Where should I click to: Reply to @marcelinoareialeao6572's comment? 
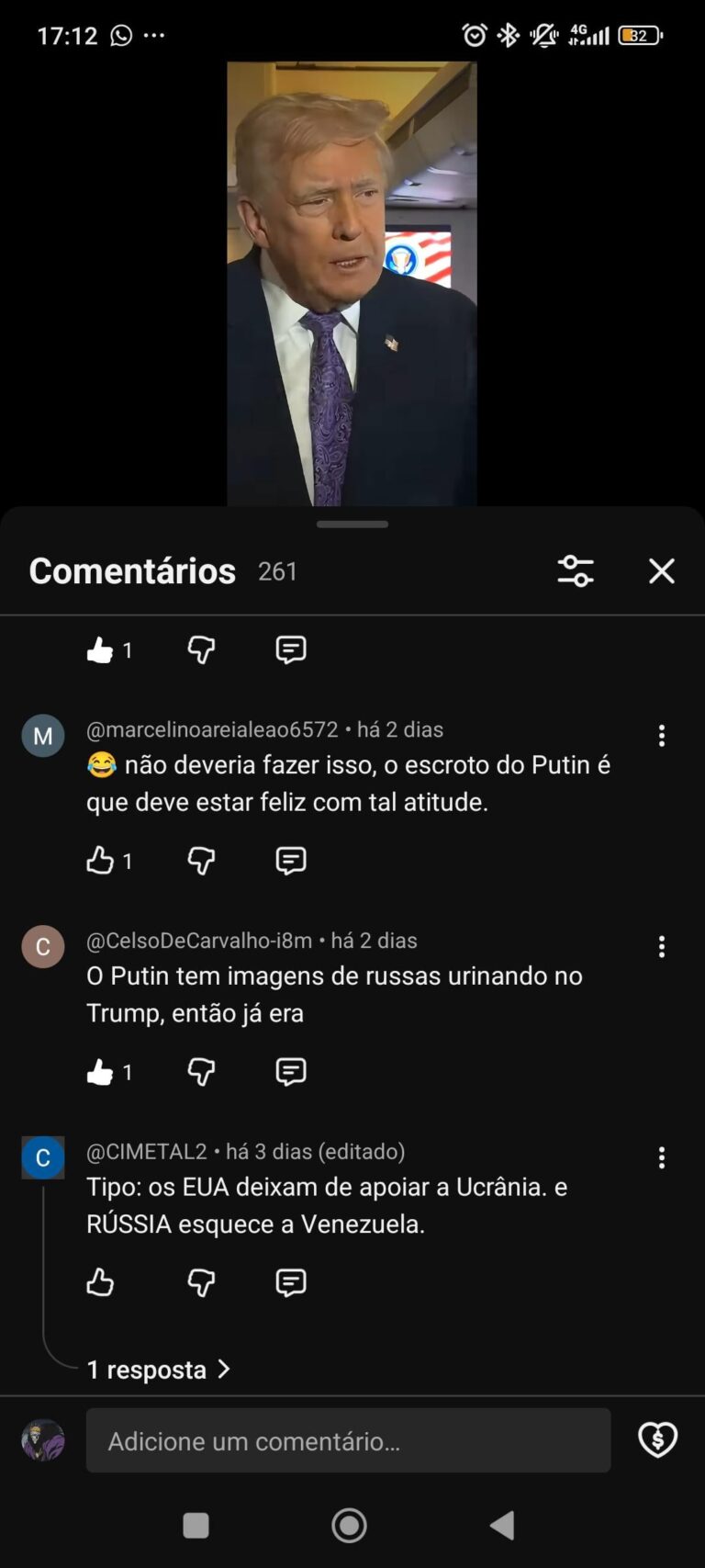pos(291,861)
